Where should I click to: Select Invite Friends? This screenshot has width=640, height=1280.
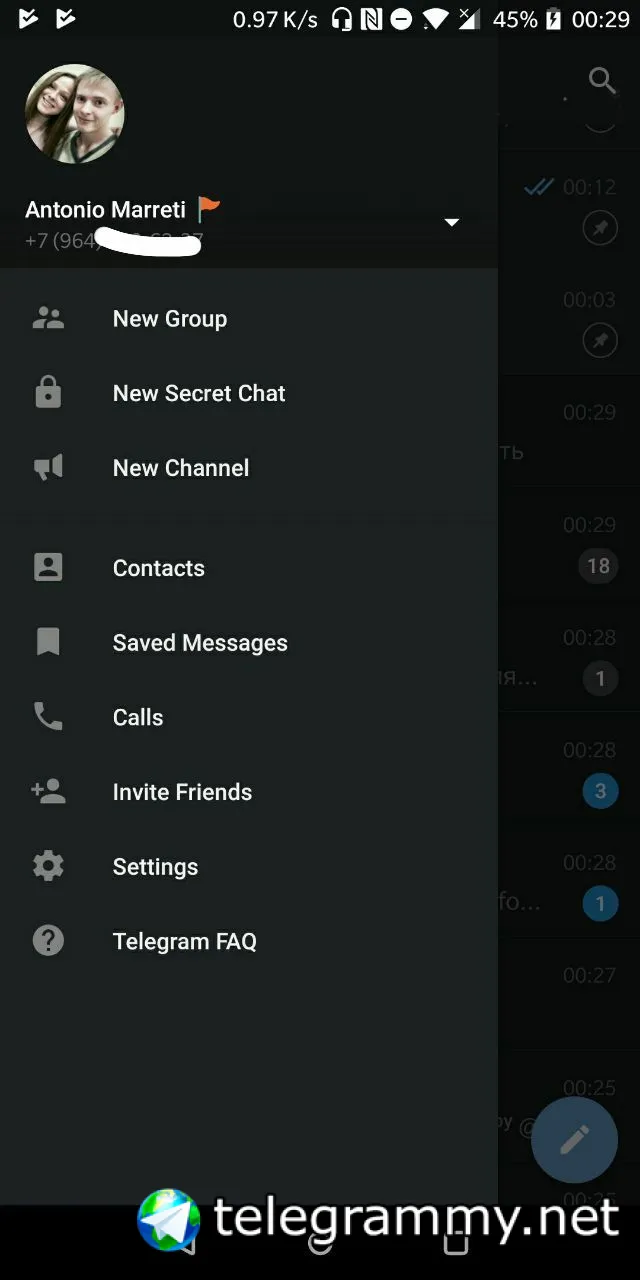182,792
